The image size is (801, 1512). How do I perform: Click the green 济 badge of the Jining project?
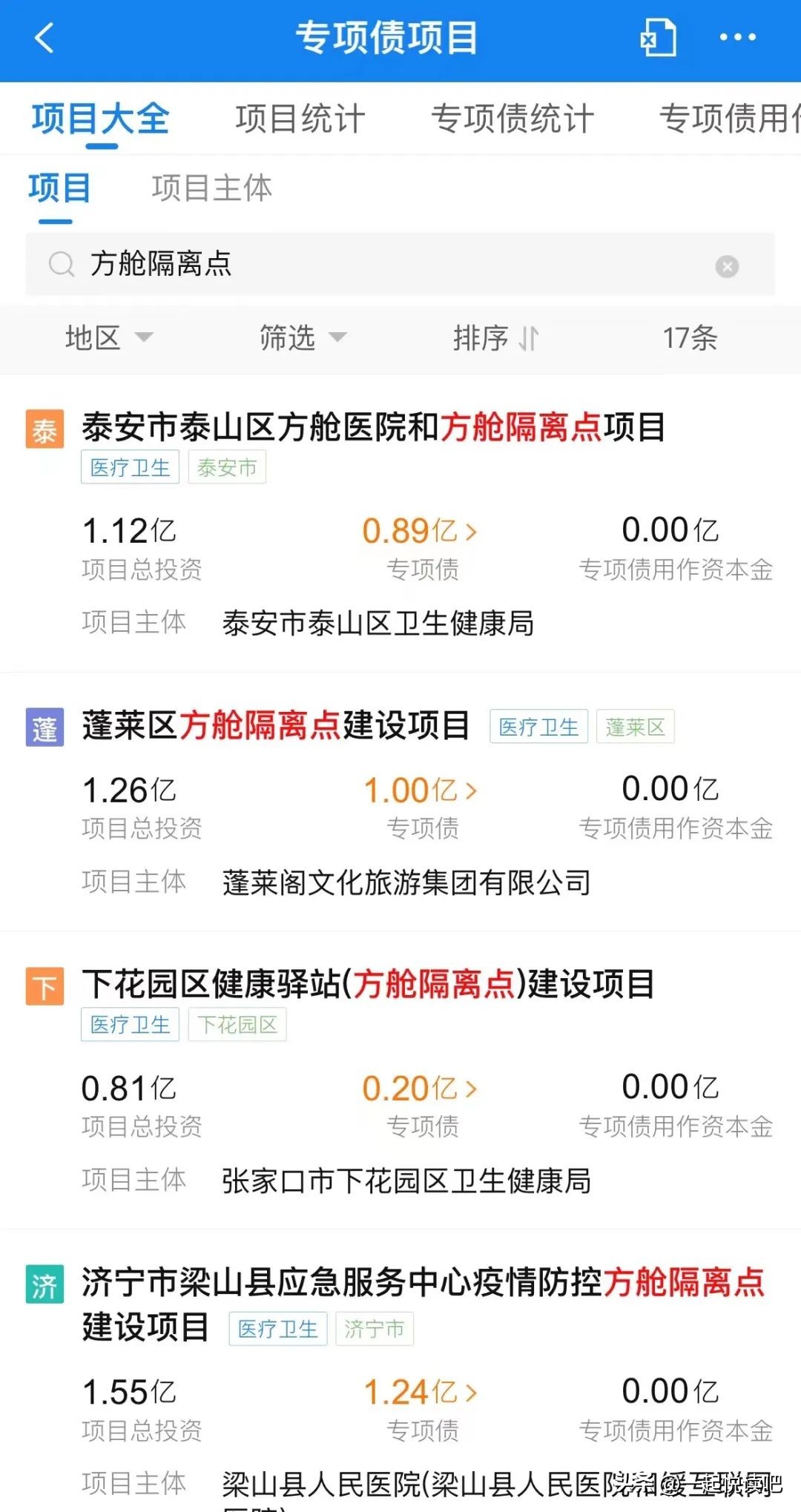click(44, 1284)
